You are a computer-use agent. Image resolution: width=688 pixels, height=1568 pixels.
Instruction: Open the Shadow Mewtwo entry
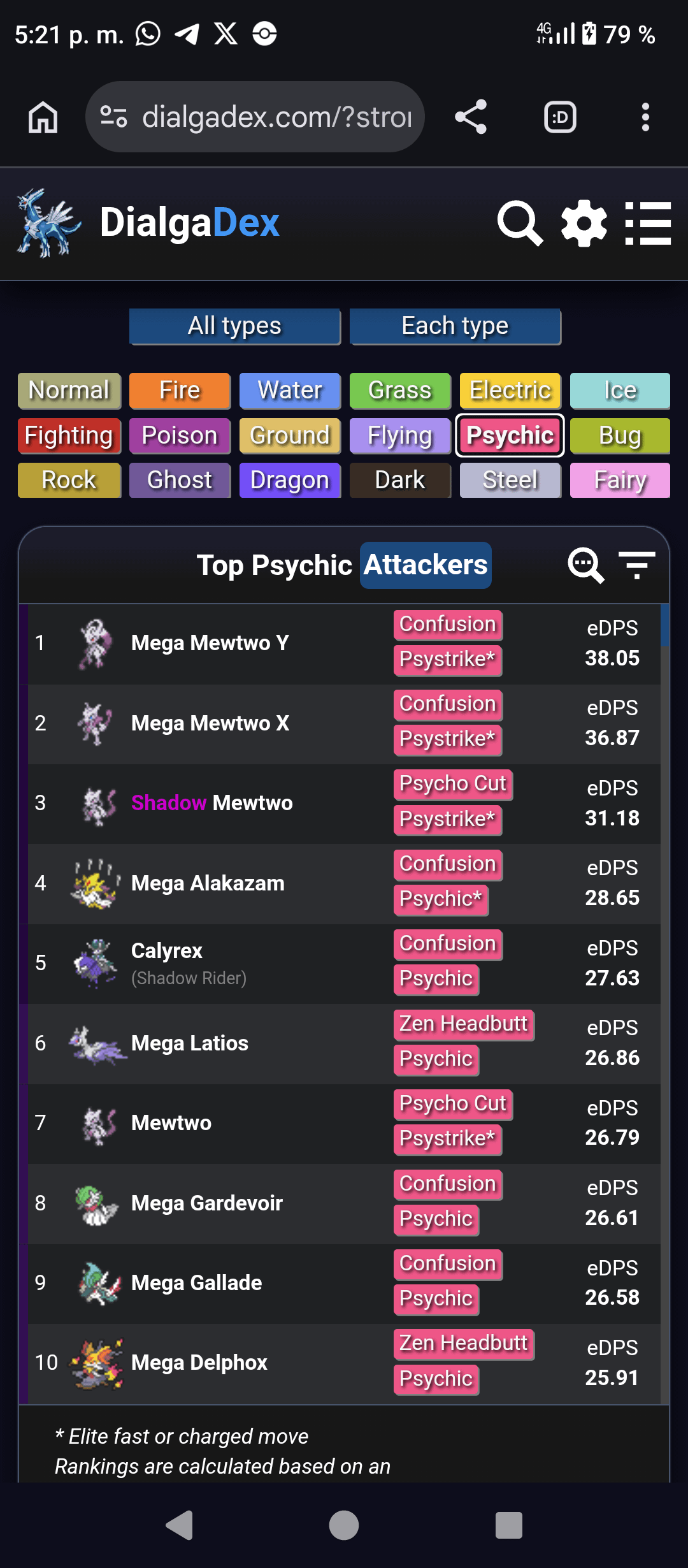211,803
